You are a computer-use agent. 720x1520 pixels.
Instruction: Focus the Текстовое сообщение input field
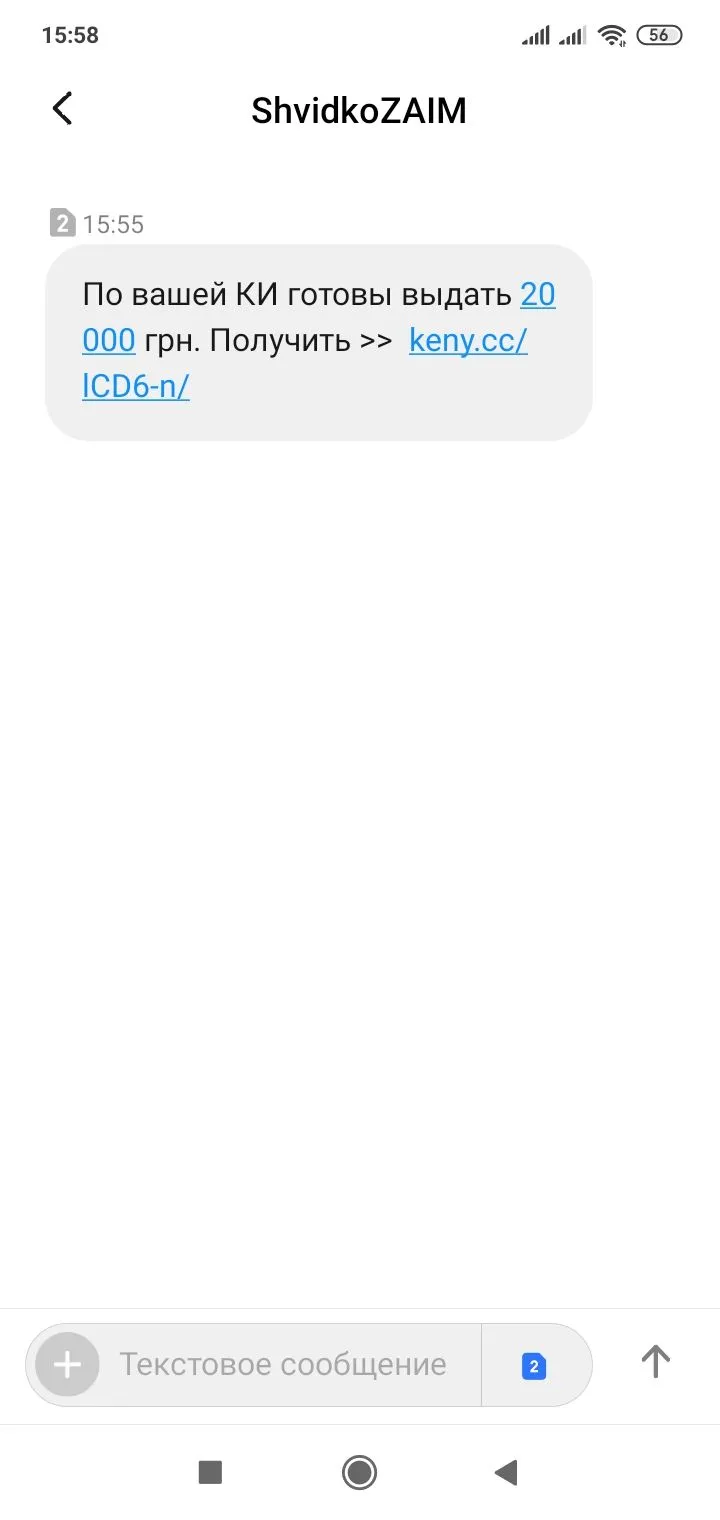tap(283, 1364)
